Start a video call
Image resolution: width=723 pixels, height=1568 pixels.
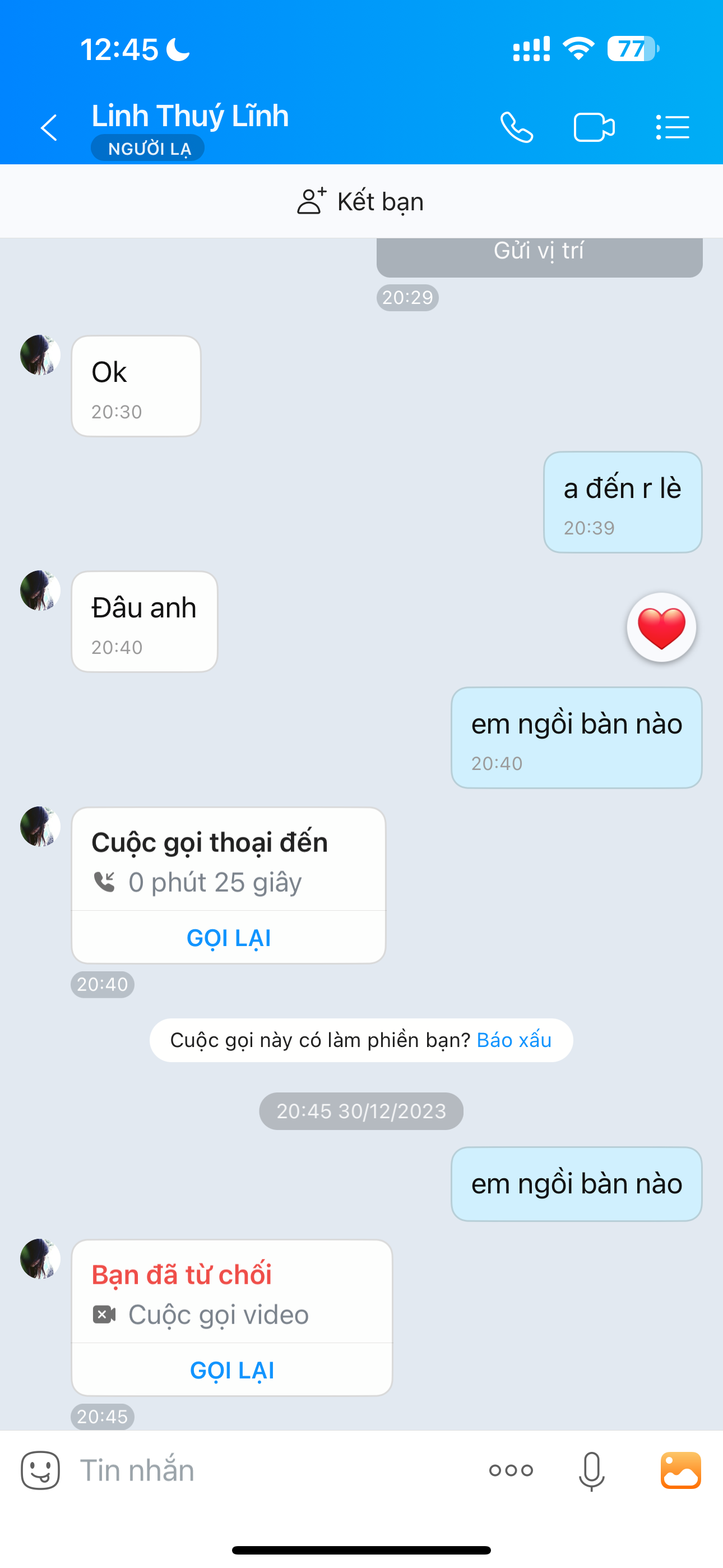tap(594, 128)
